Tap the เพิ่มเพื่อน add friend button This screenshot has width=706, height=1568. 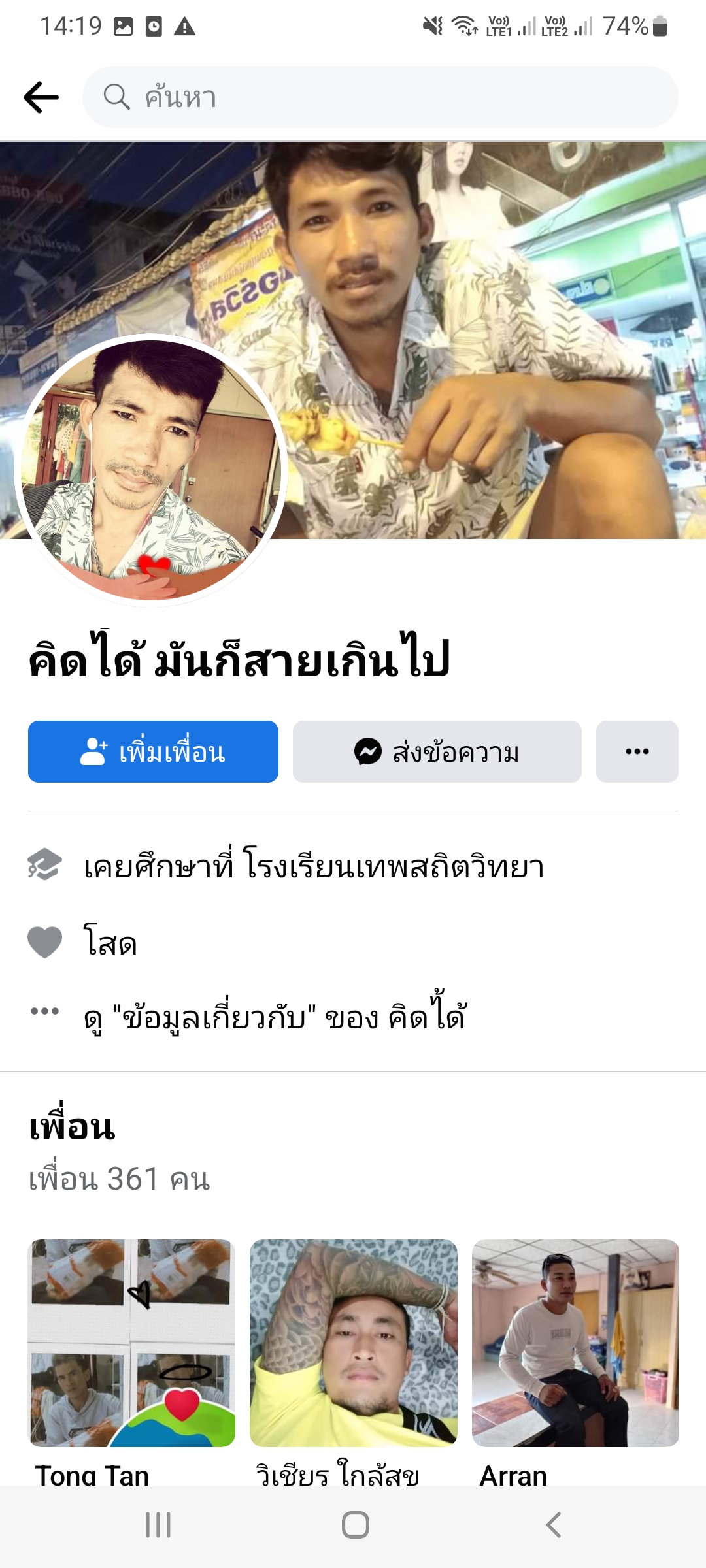tap(153, 752)
